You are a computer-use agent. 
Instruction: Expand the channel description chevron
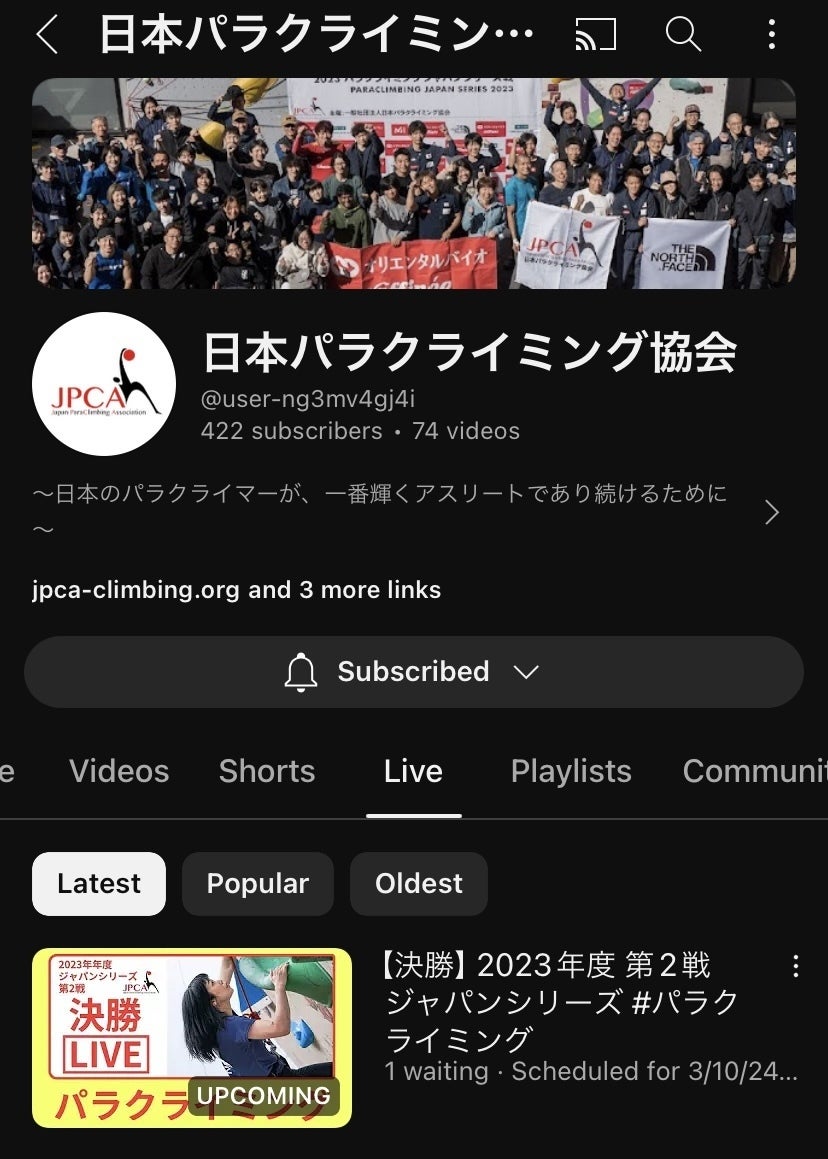(x=771, y=513)
